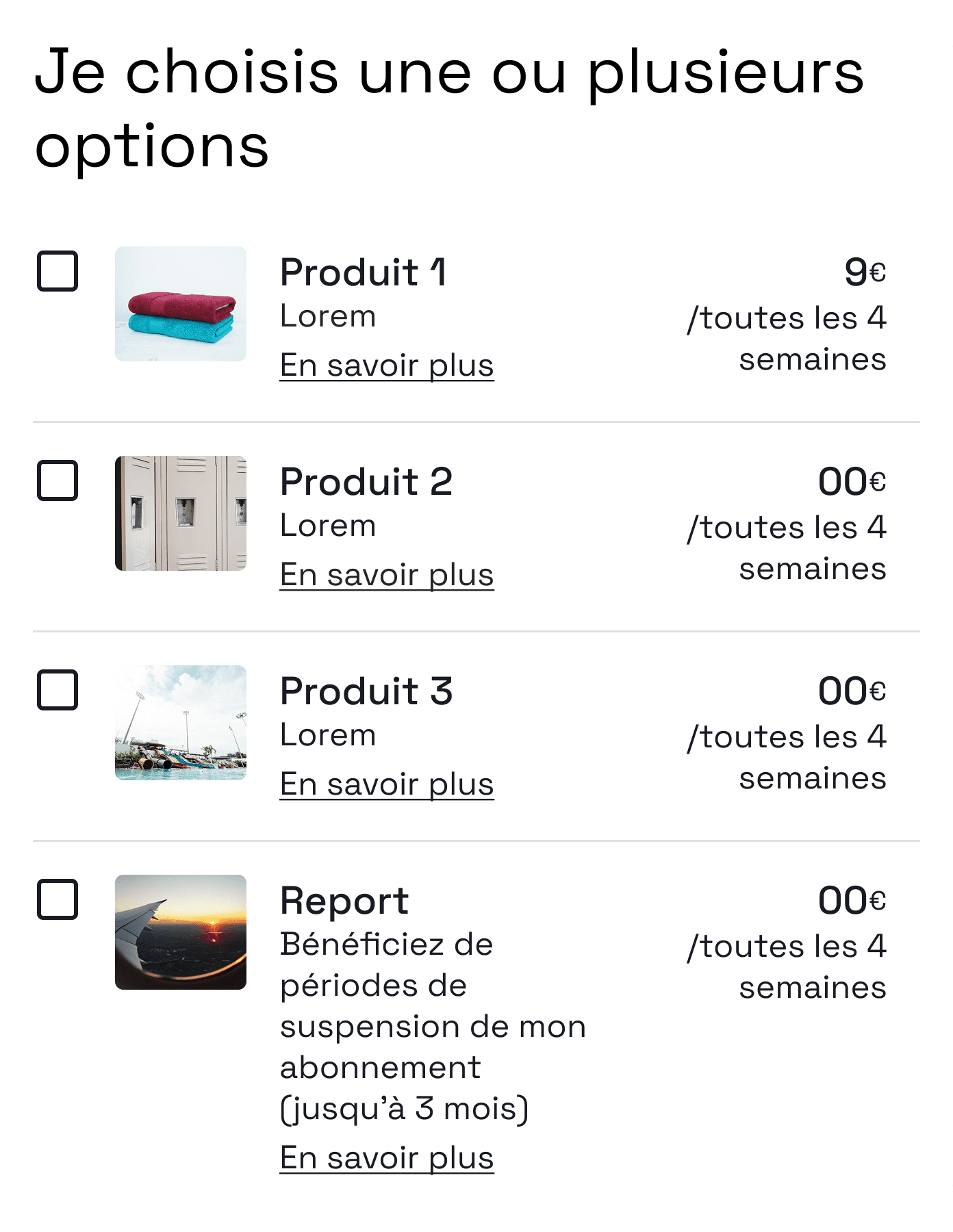
Task: Open 'En savoir plus' under Produit 1
Action: [387, 365]
